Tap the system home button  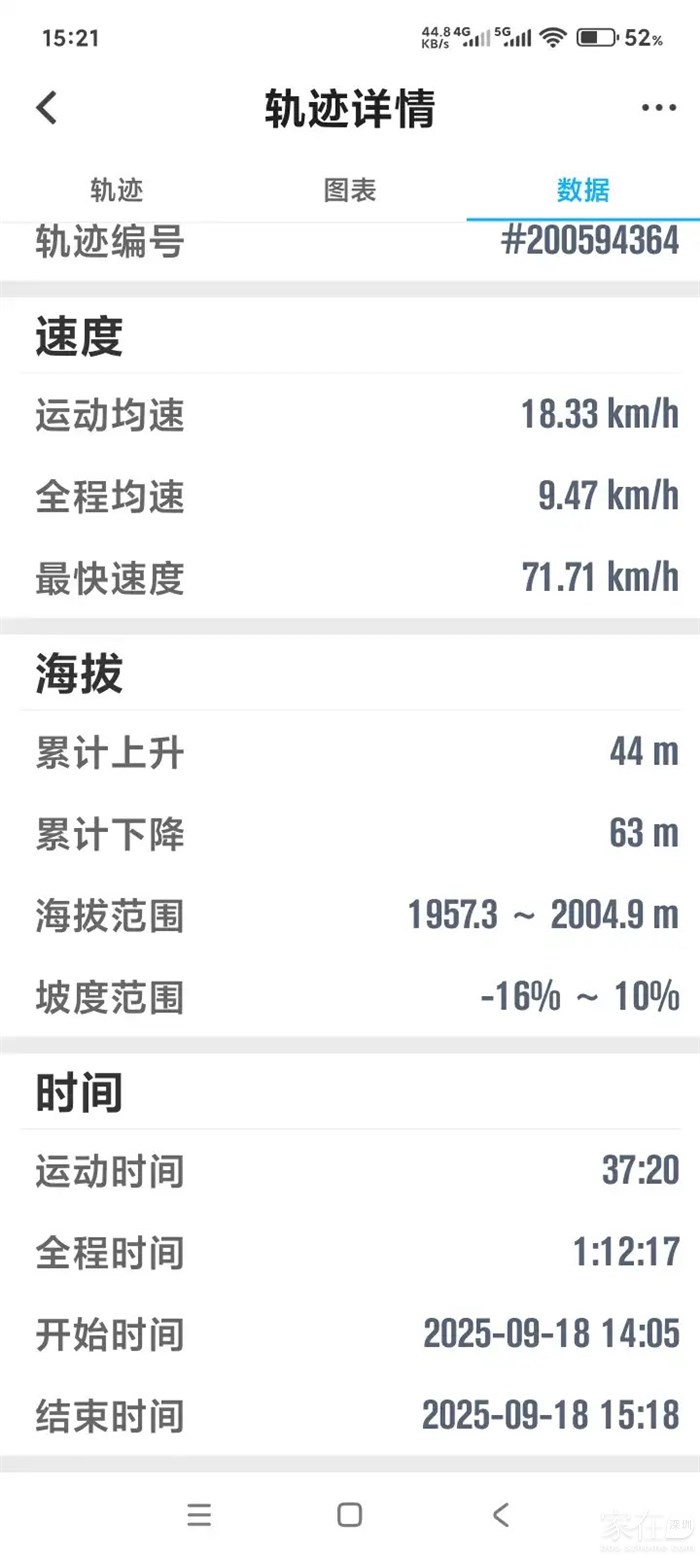click(x=349, y=1514)
